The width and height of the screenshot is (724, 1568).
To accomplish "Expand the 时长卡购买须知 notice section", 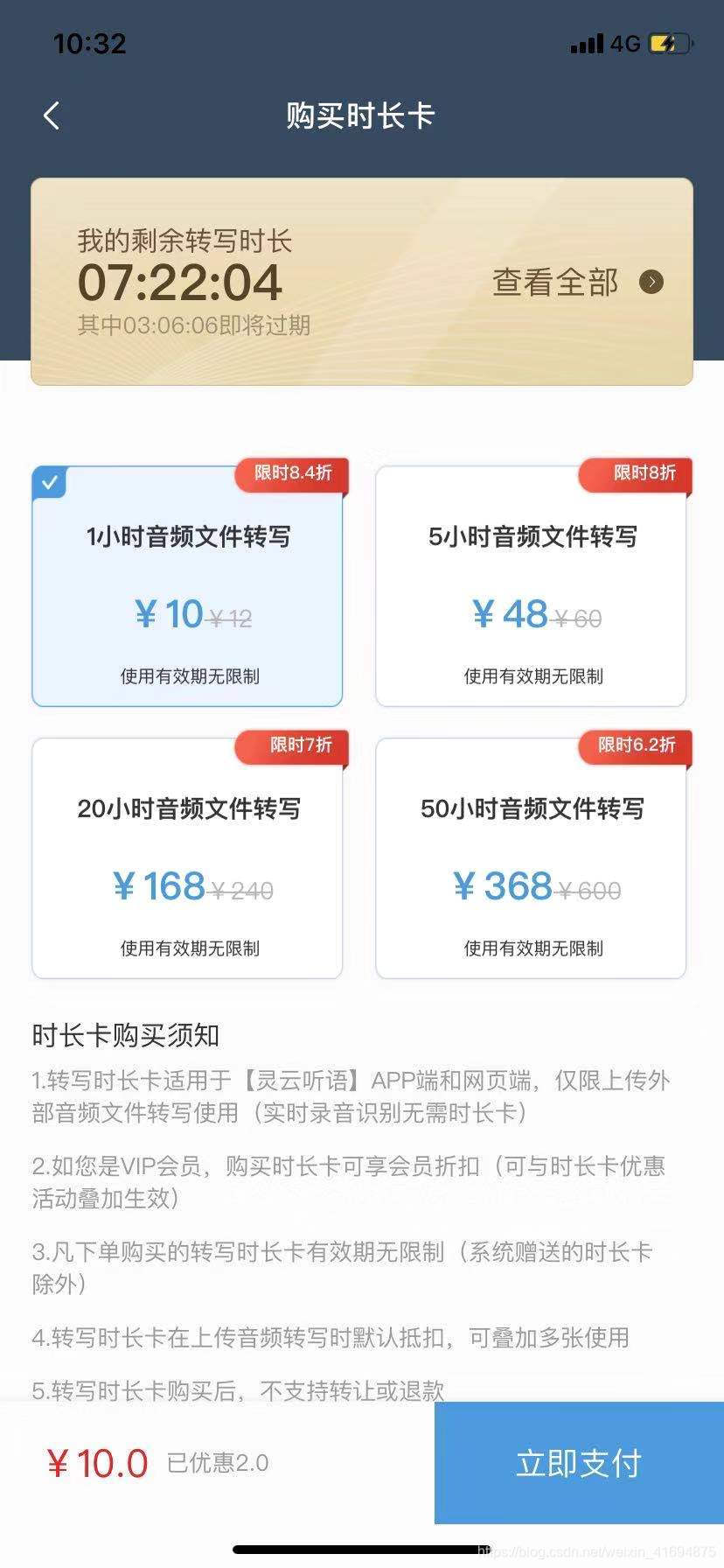I will click(x=126, y=1035).
